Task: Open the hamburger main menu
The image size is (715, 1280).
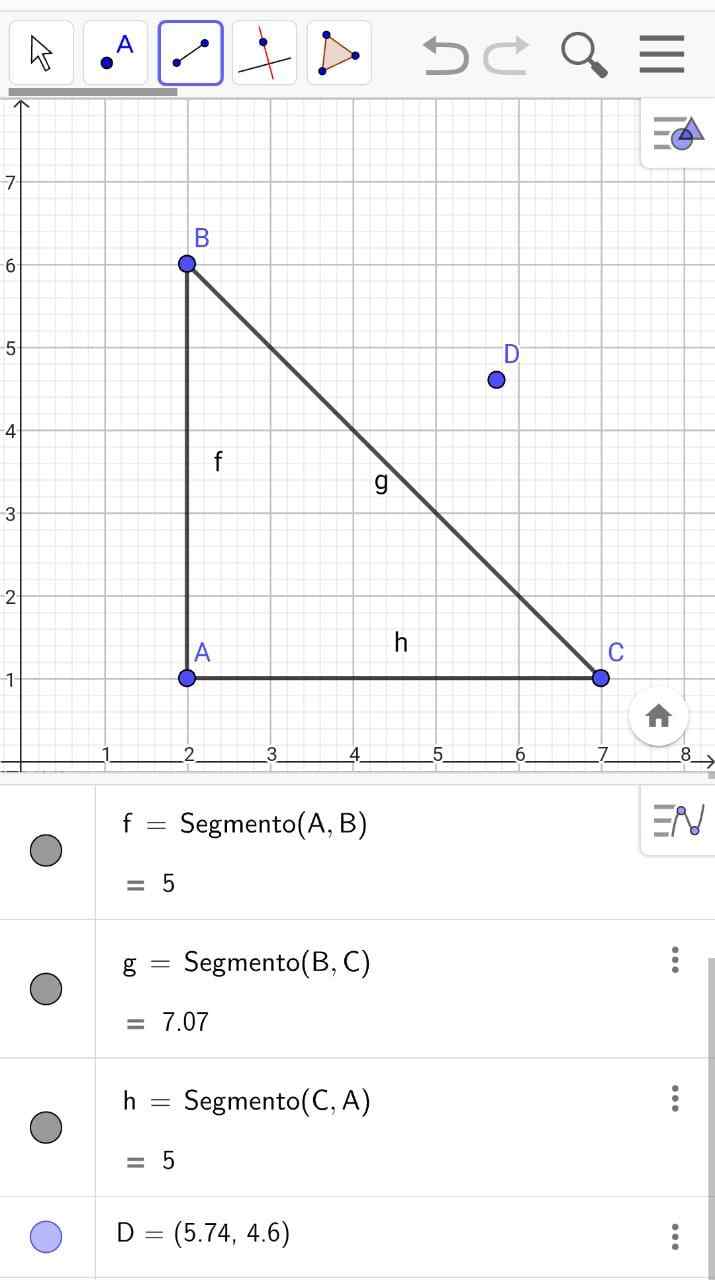Action: point(661,54)
